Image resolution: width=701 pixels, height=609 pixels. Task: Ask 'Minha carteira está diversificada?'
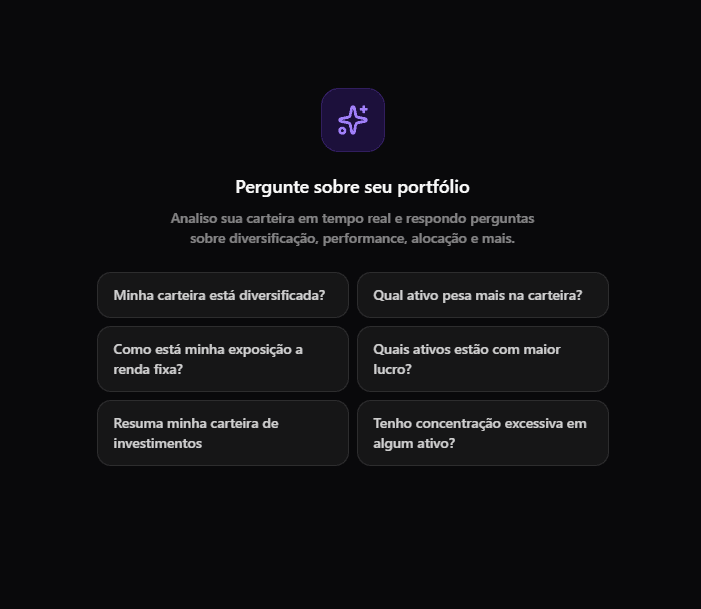pos(222,295)
